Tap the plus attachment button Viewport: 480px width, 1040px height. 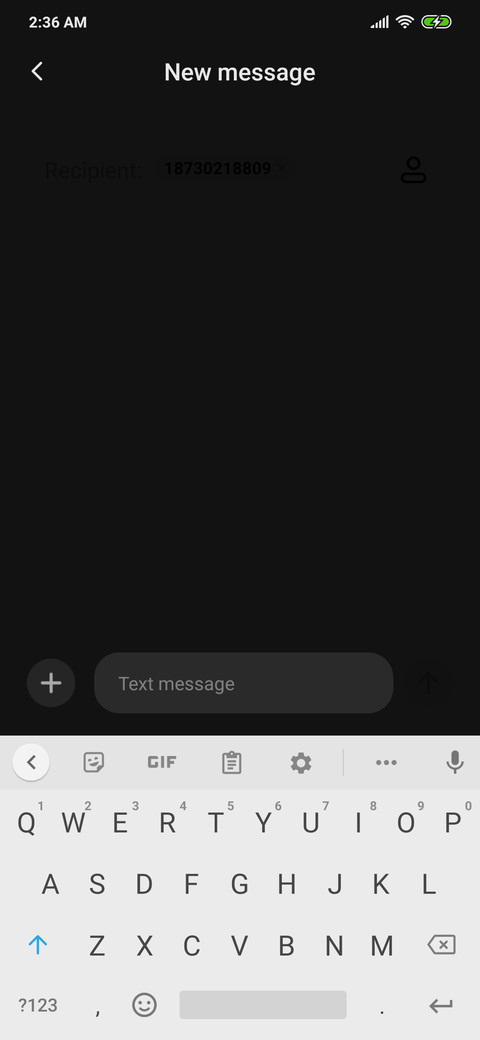click(x=51, y=683)
